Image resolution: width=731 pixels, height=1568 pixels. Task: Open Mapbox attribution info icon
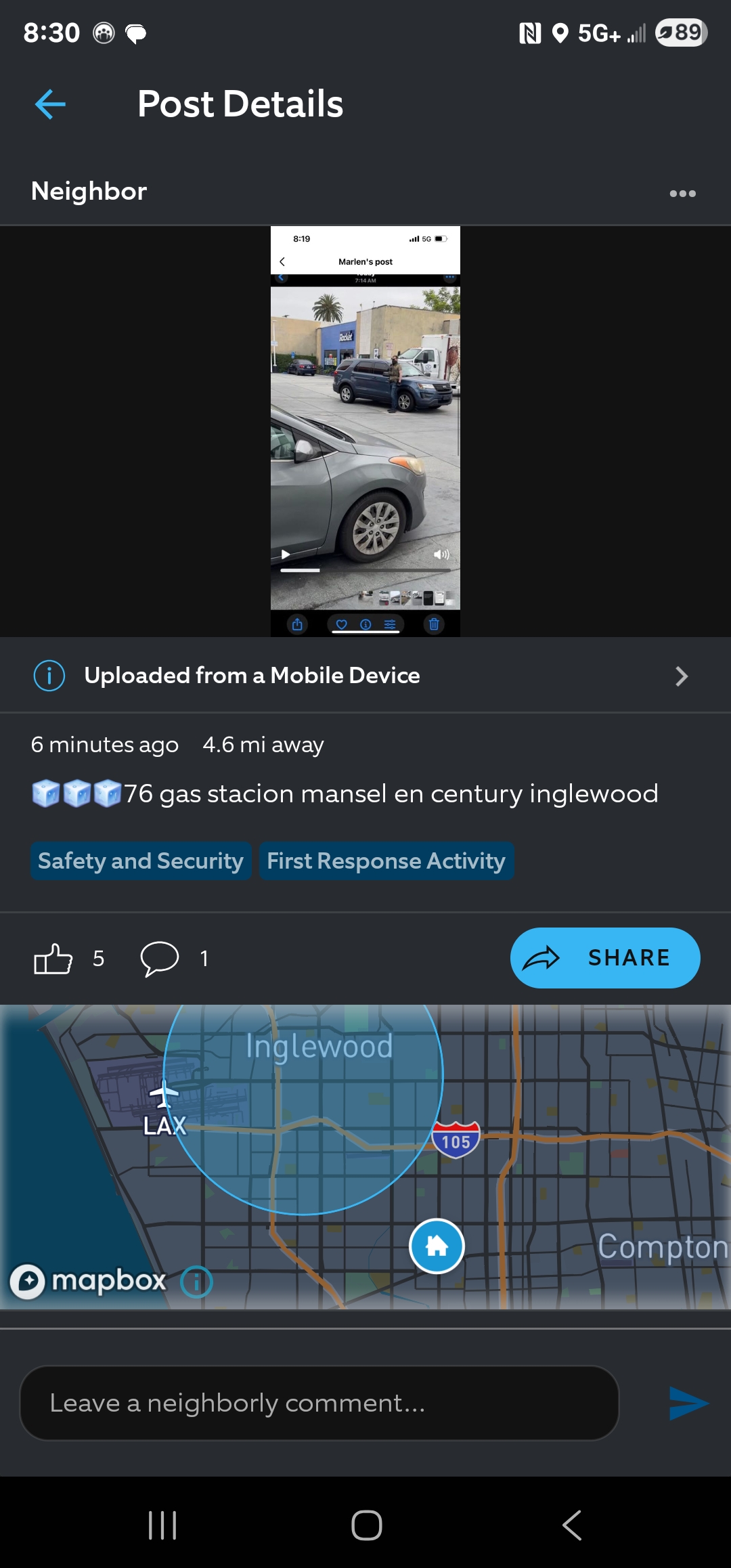[x=197, y=1282]
